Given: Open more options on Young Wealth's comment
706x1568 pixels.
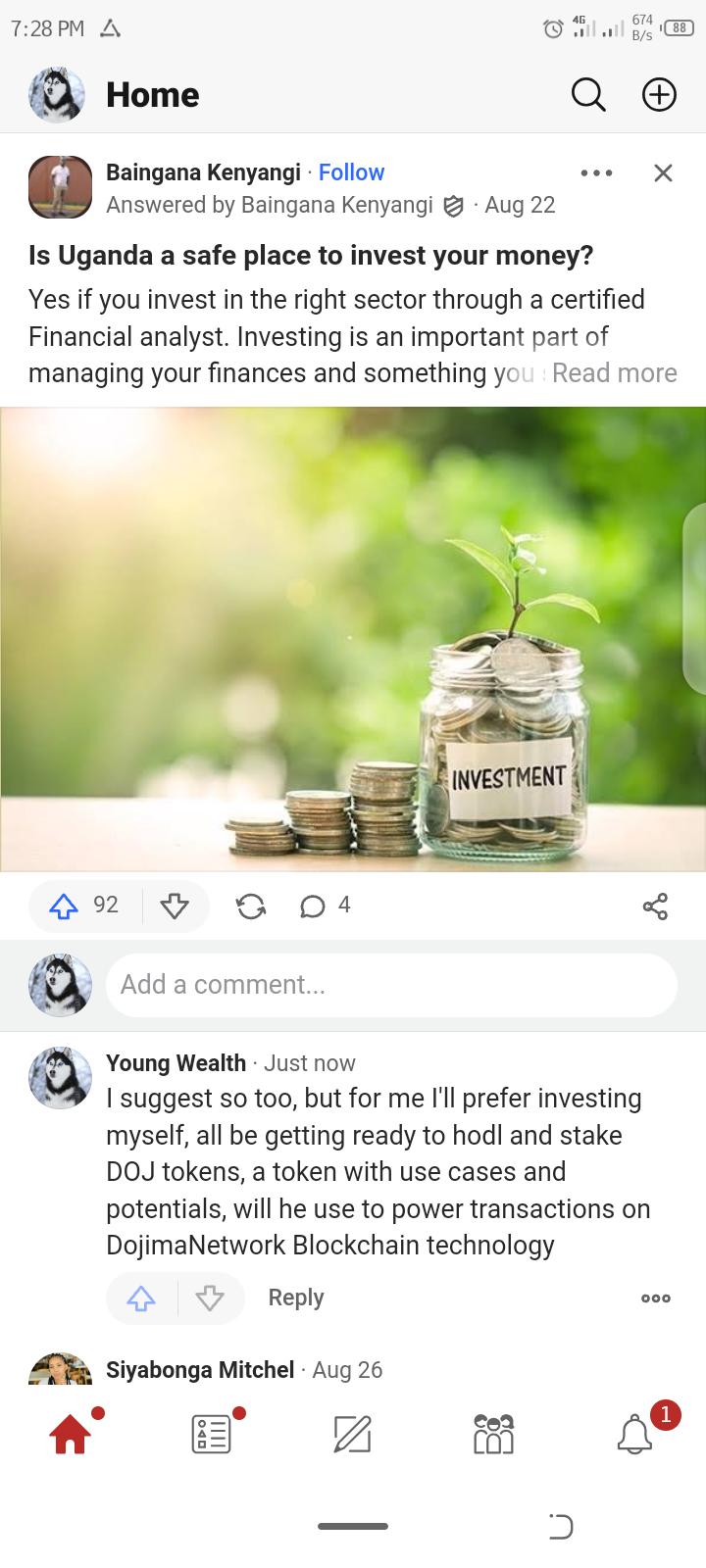Looking at the screenshot, I should tap(655, 1298).
